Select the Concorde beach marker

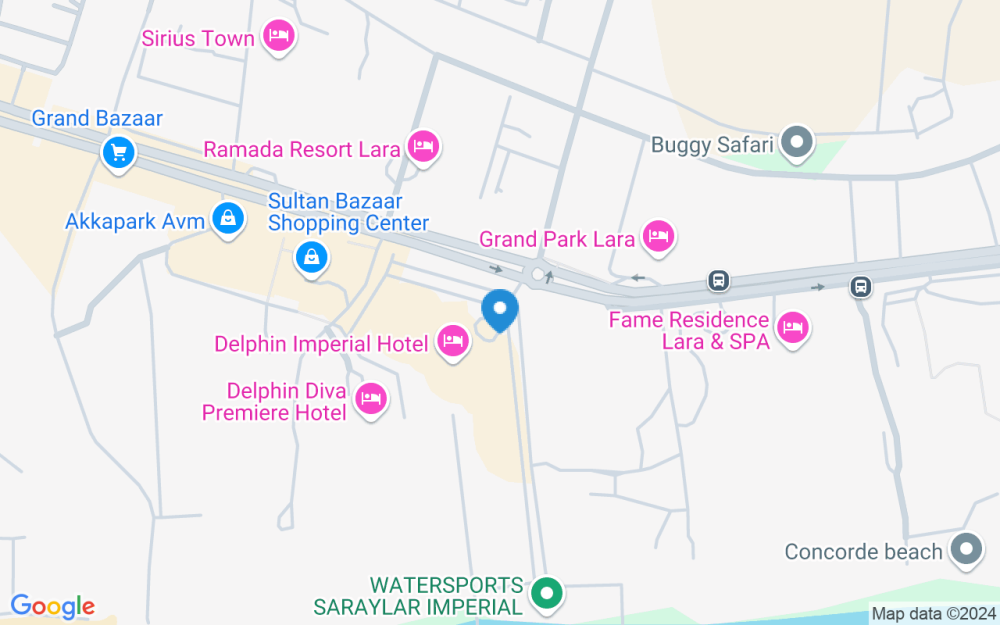[x=966, y=549]
